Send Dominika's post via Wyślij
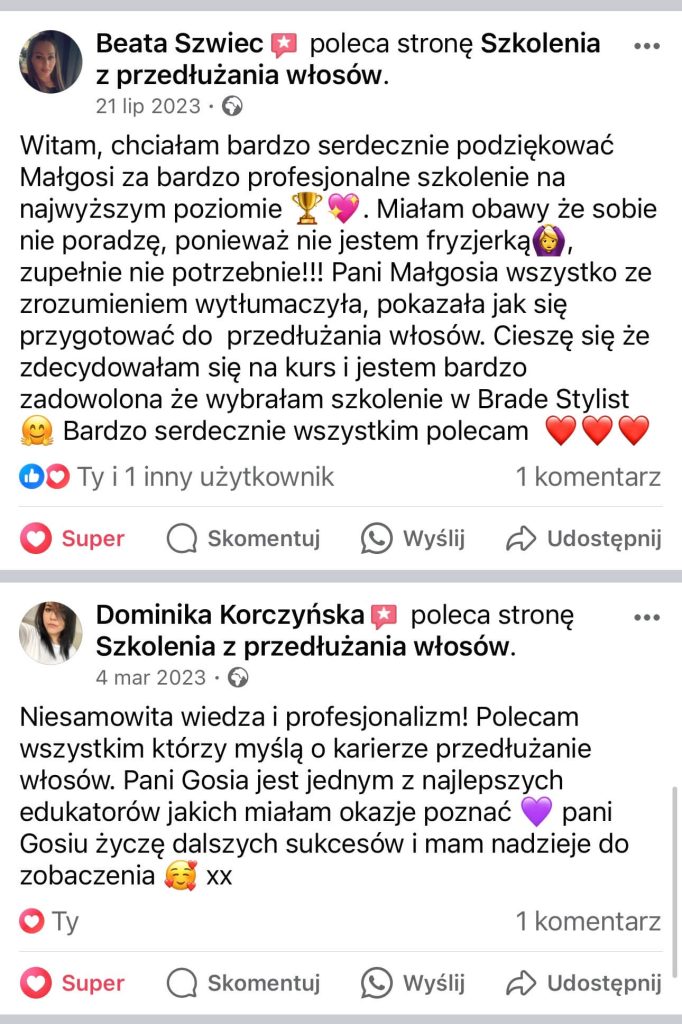Image resolution: width=682 pixels, height=1024 pixels. point(413,984)
